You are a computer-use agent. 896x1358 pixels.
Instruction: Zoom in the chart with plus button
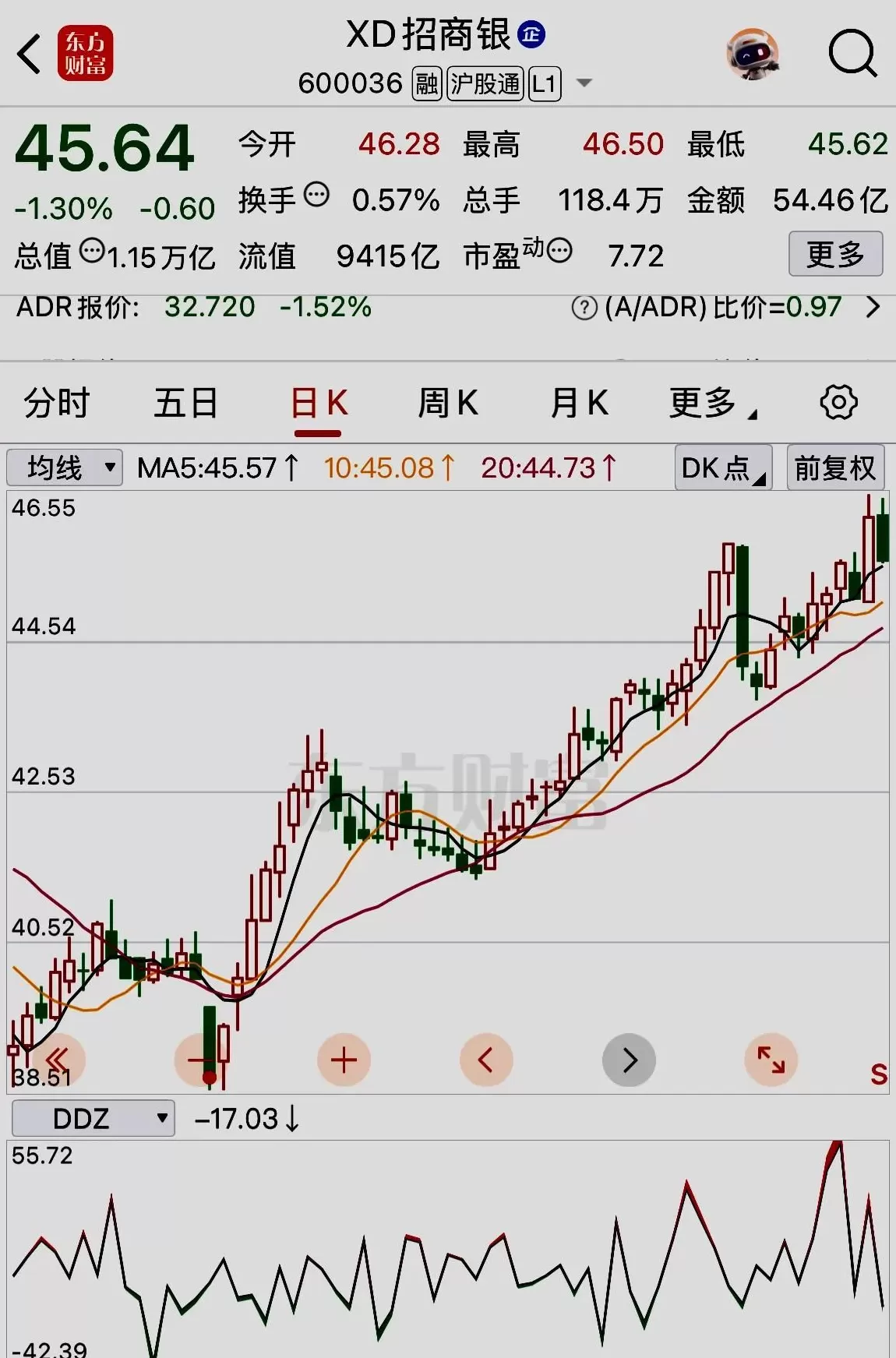coord(344,1060)
